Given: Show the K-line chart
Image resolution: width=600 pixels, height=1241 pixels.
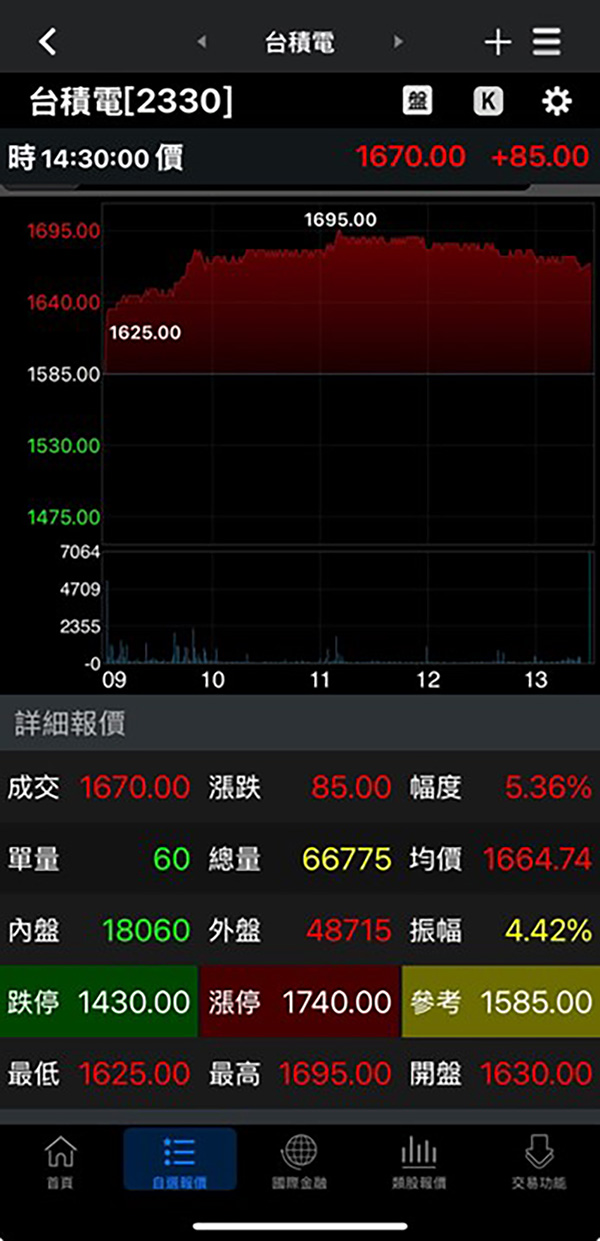Looking at the screenshot, I should (x=488, y=101).
